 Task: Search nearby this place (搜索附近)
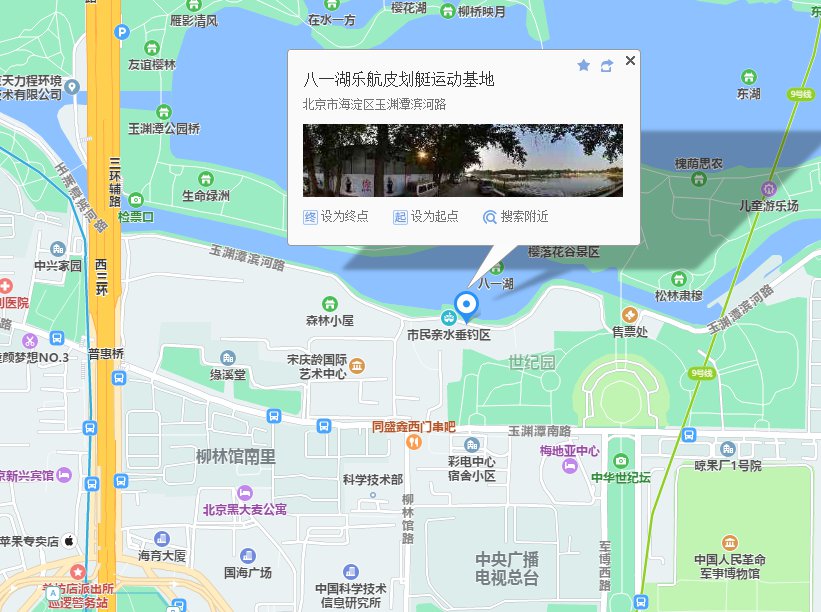pos(516,217)
